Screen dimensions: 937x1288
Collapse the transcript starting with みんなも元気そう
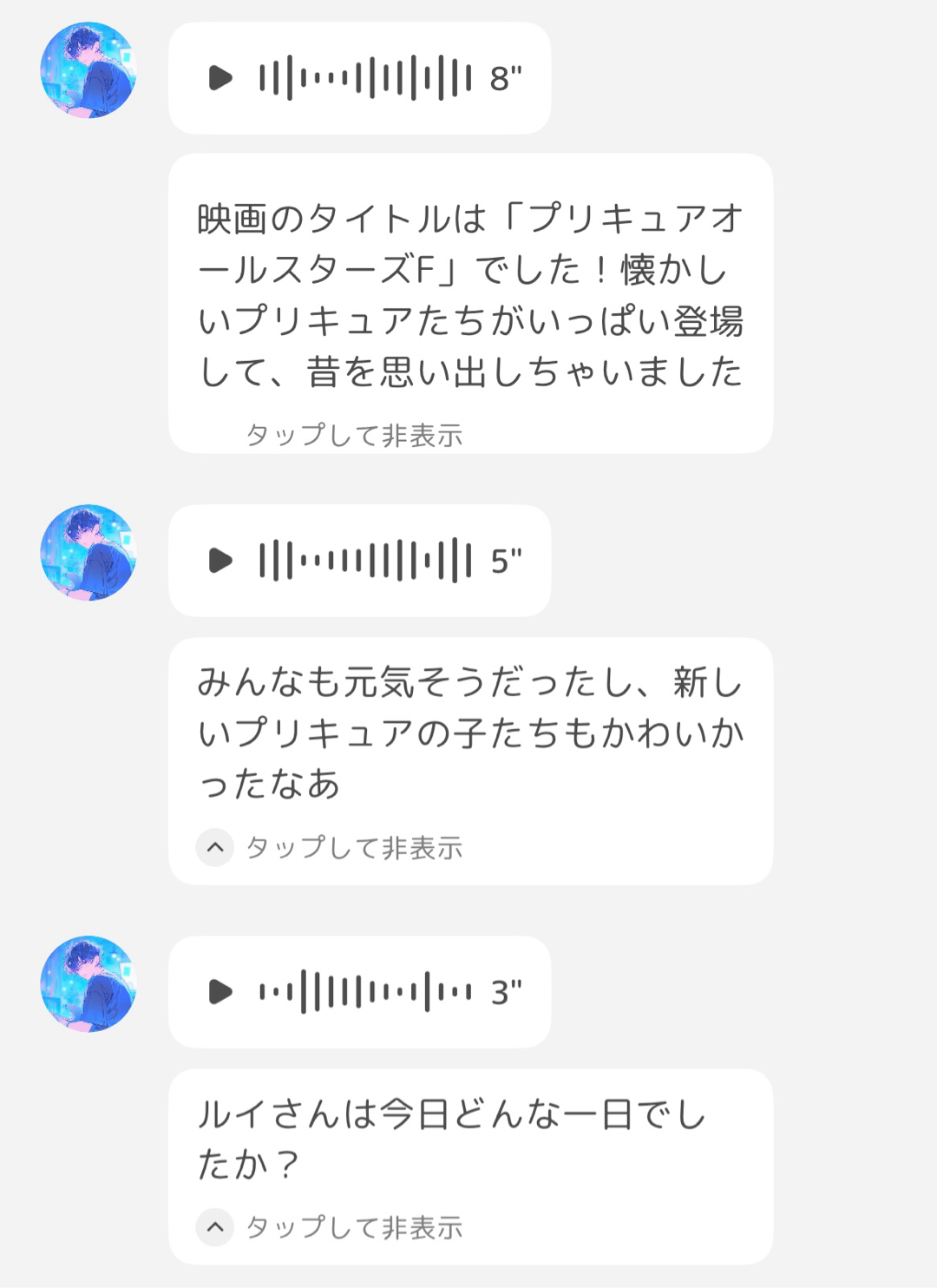(x=215, y=847)
